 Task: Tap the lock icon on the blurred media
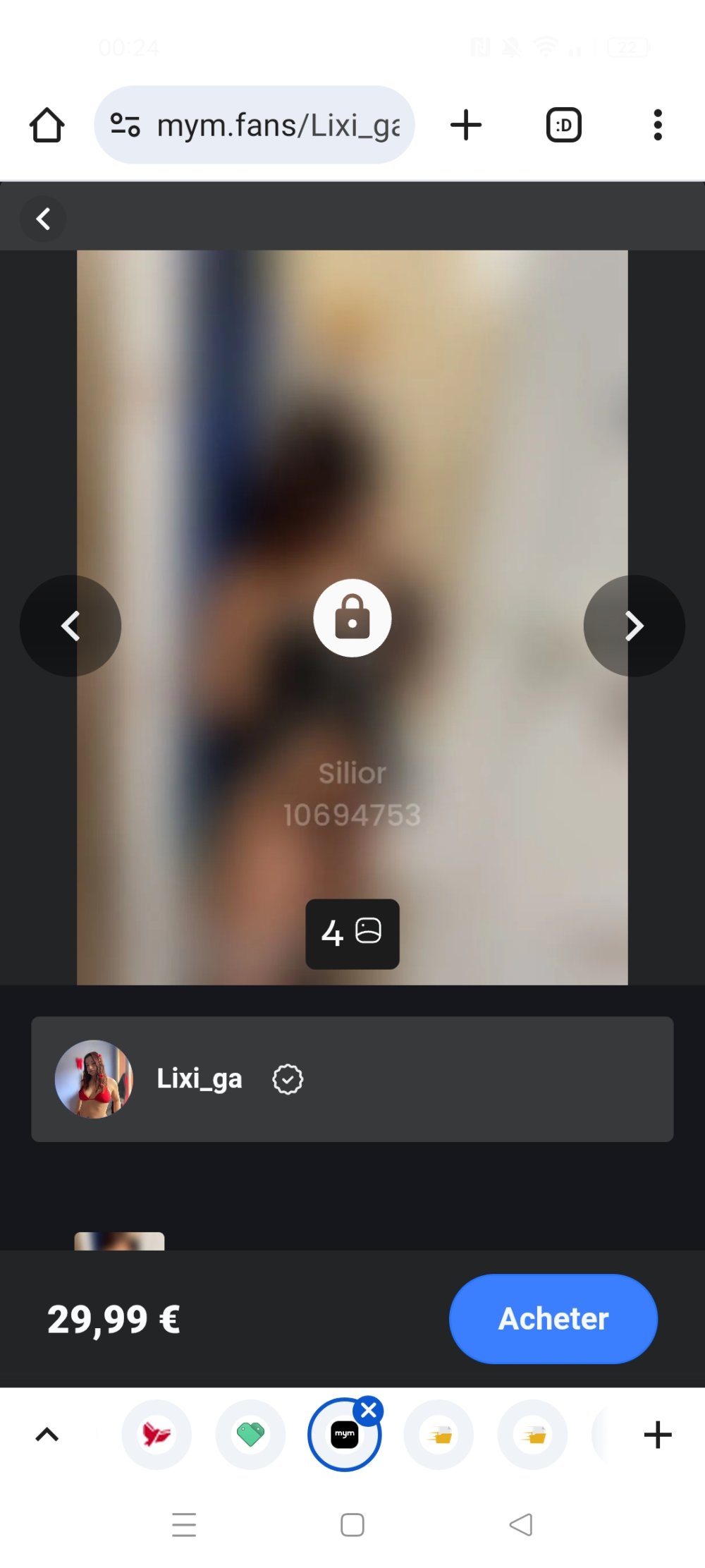(x=352, y=618)
